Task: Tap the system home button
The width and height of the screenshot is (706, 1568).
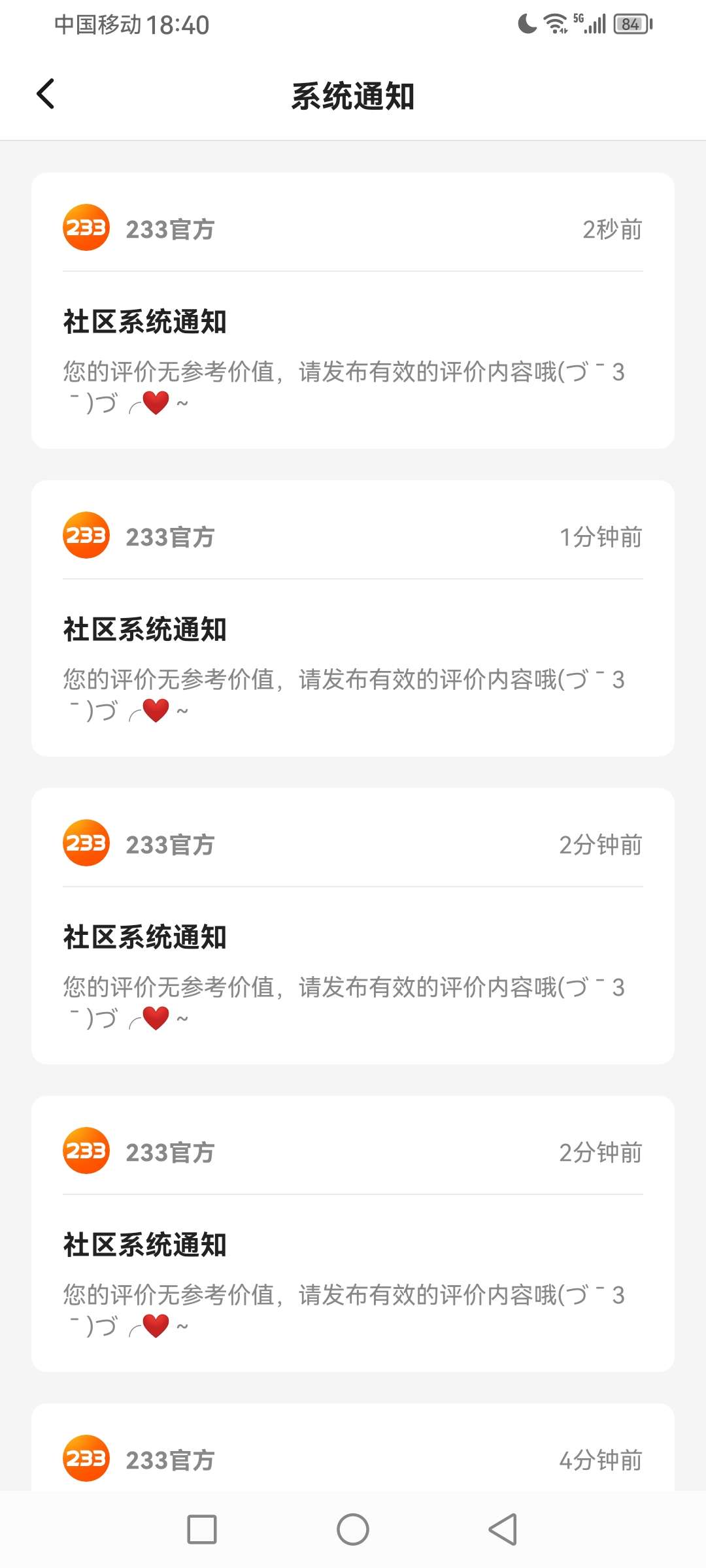Action: tap(353, 1529)
